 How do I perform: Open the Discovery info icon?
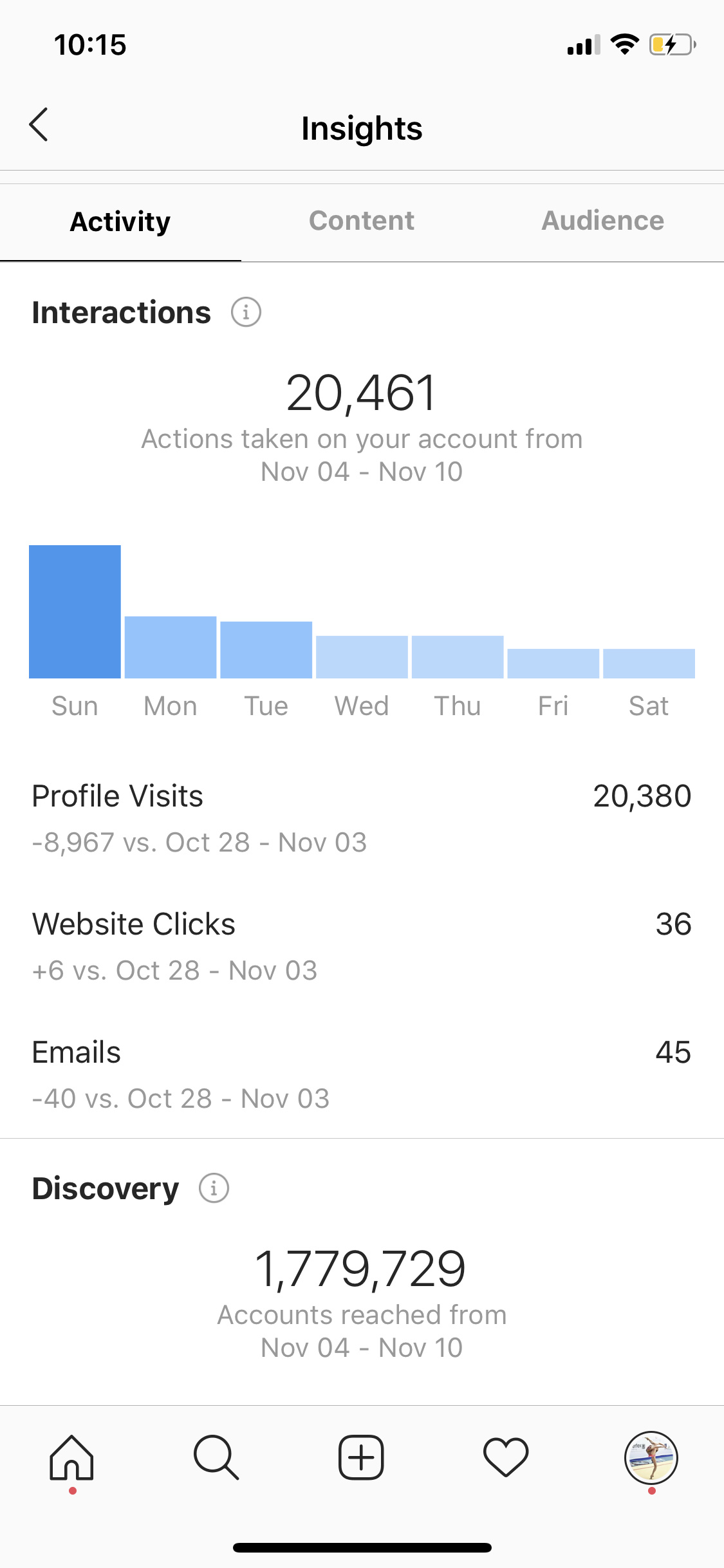(x=214, y=1188)
